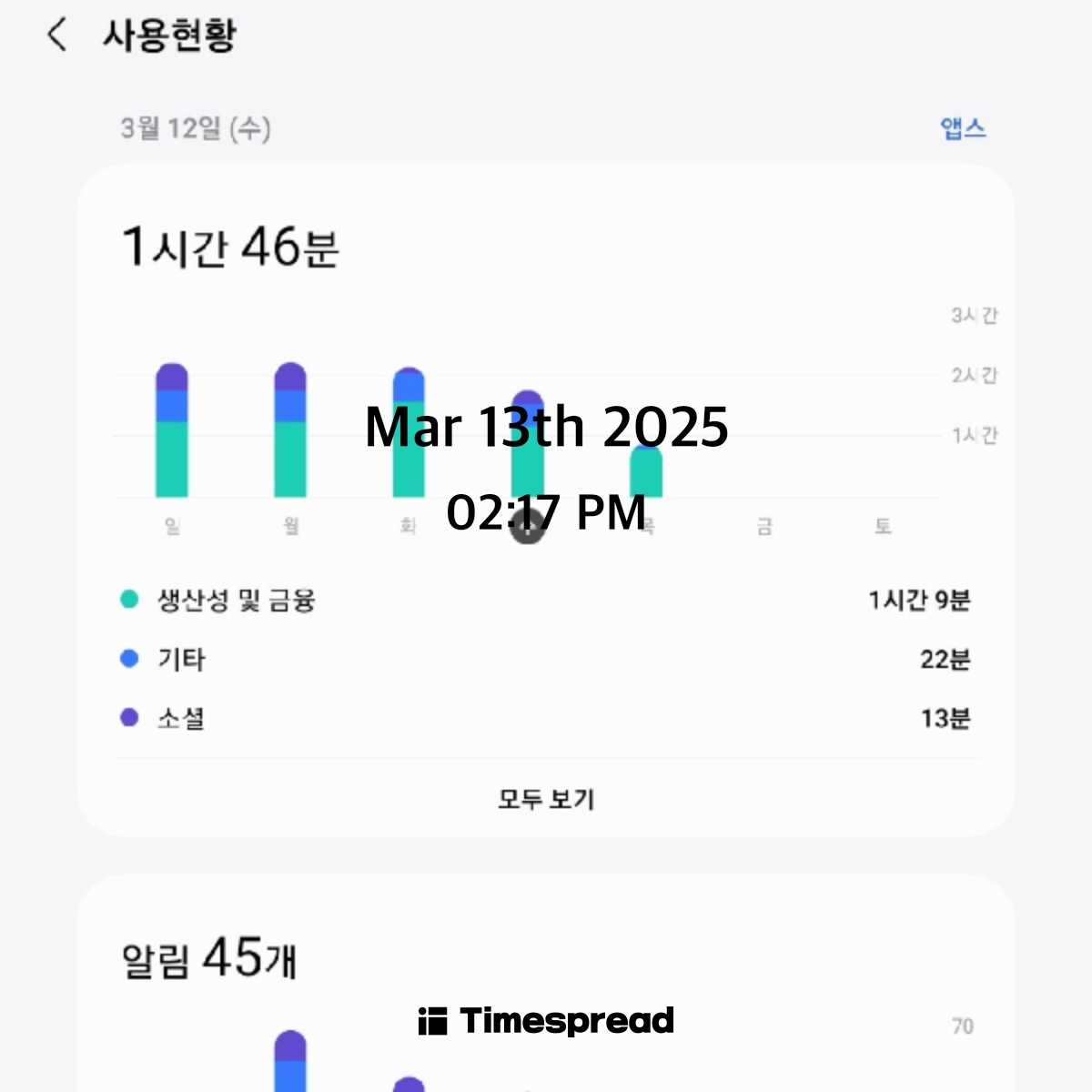1092x1092 pixels.
Task: Go back from the 사용현황 screen
Action: click(56, 35)
